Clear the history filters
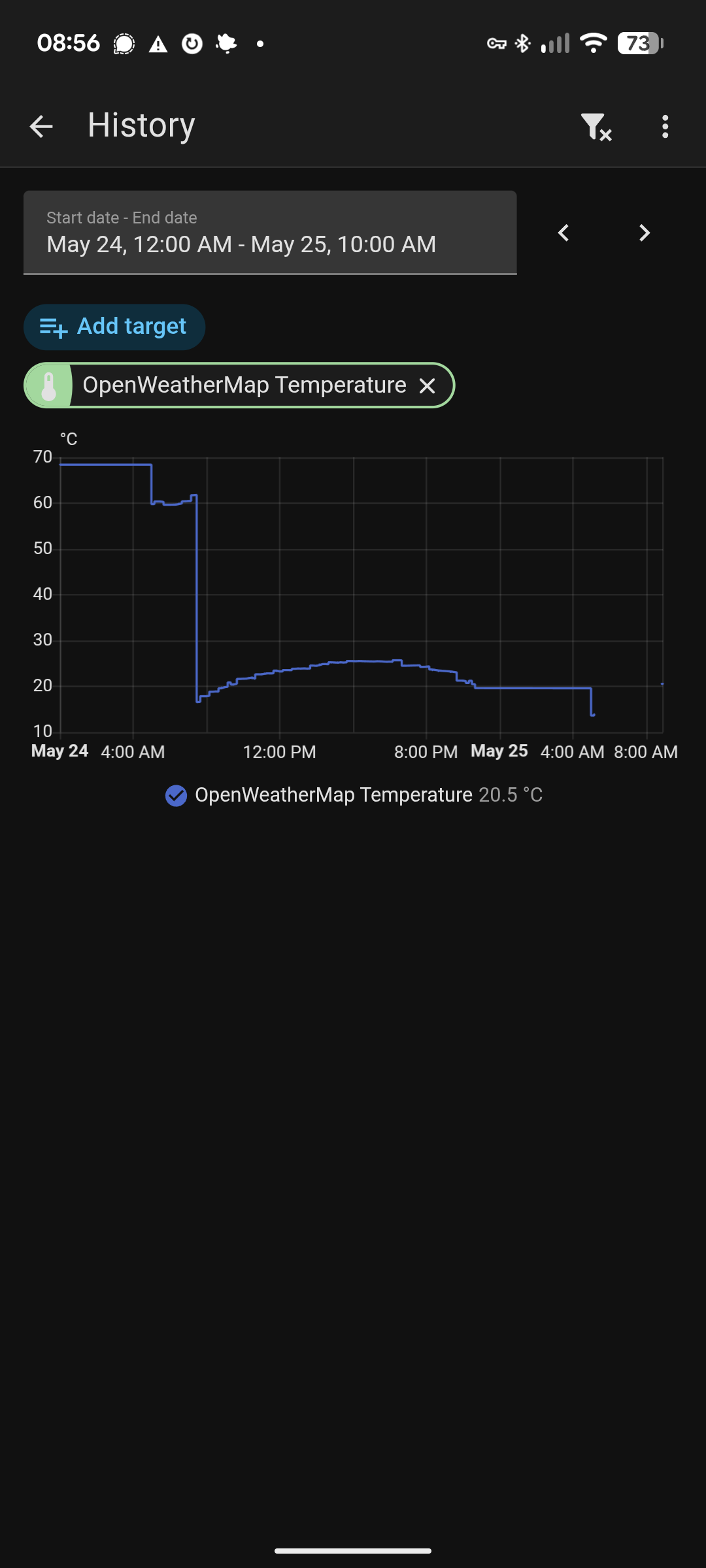The height and width of the screenshot is (1568, 706). coord(596,126)
